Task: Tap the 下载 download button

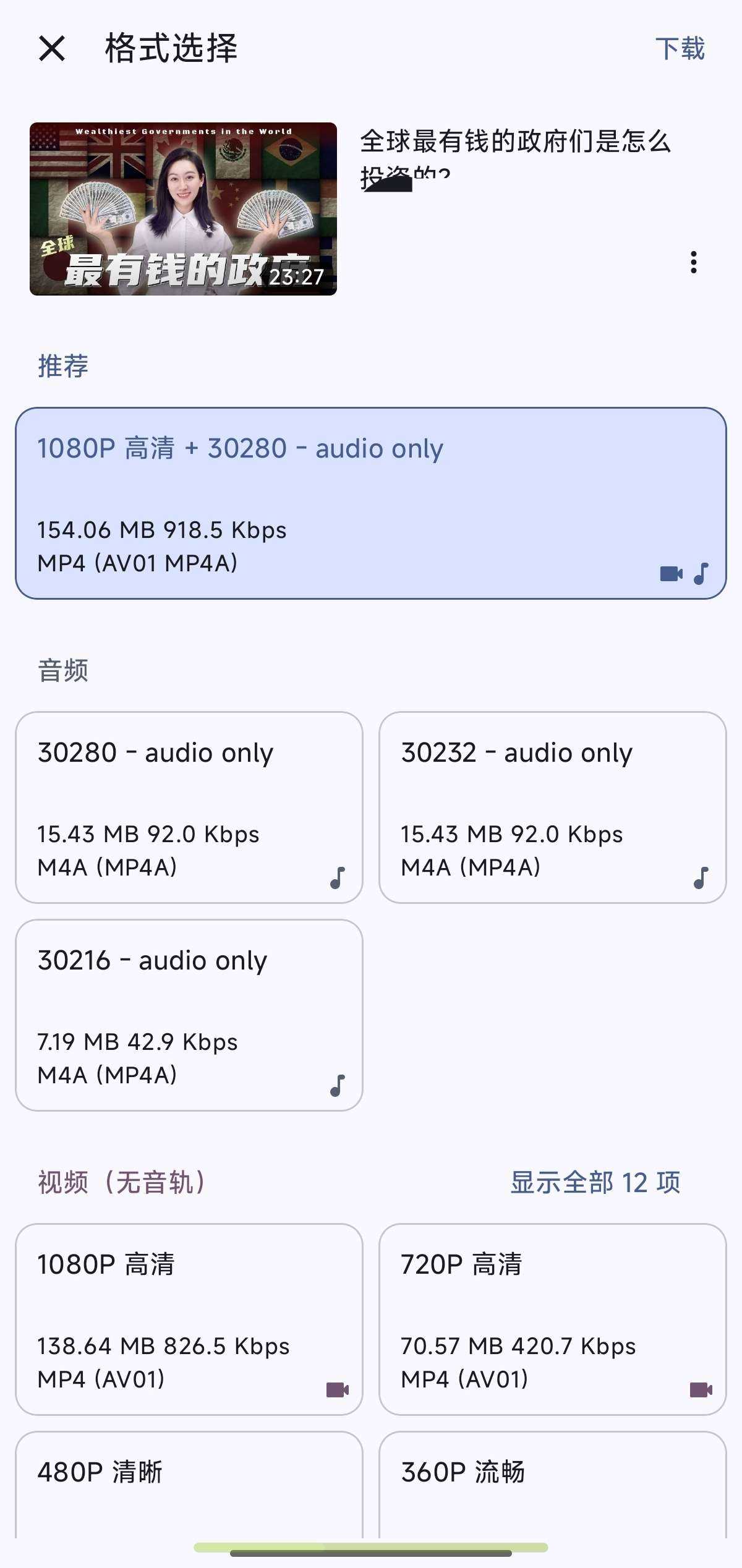Action: (680, 48)
